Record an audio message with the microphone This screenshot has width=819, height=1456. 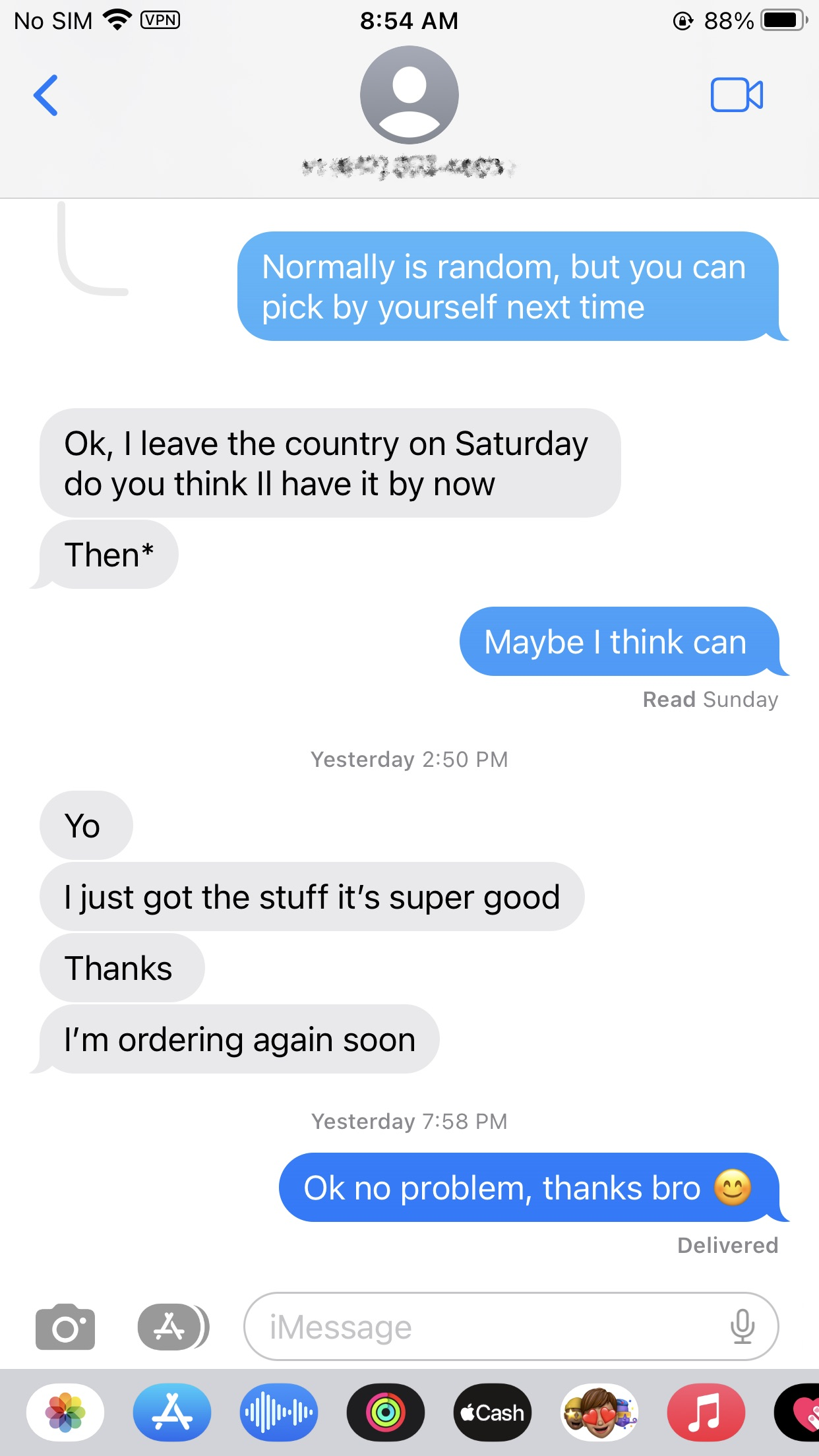[743, 1326]
